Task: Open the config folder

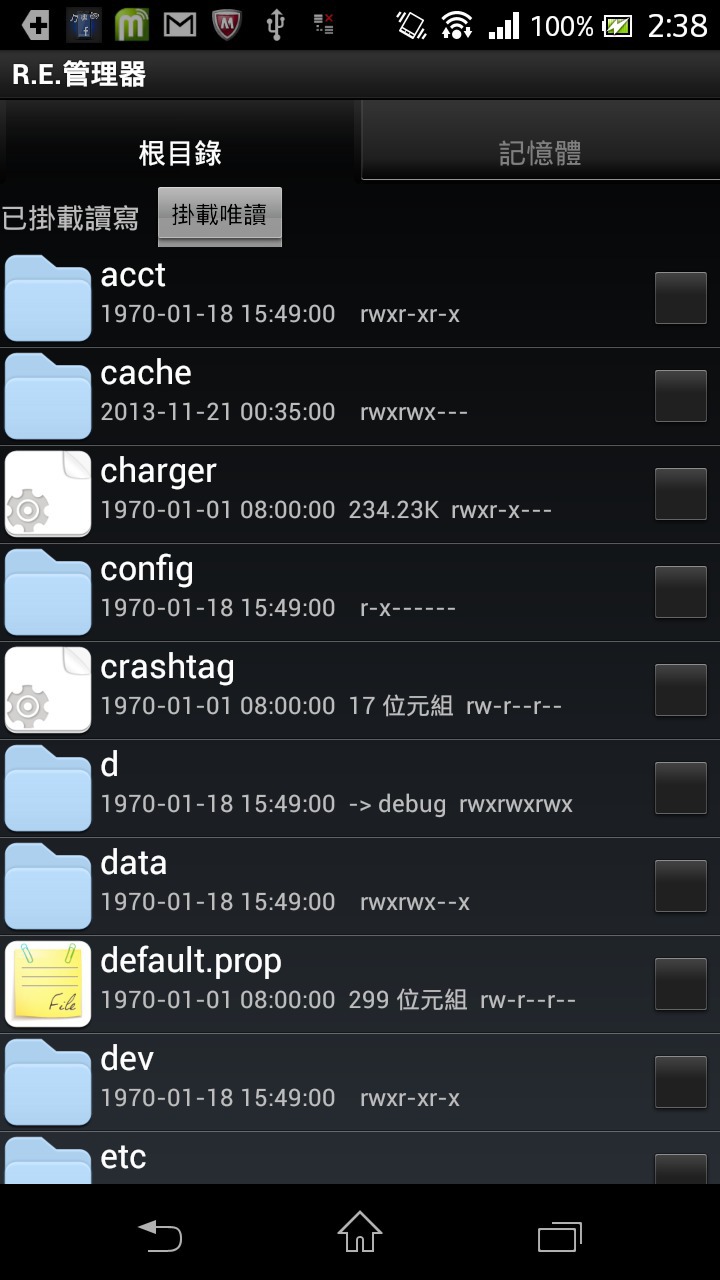Action: (x=360, y=593)
